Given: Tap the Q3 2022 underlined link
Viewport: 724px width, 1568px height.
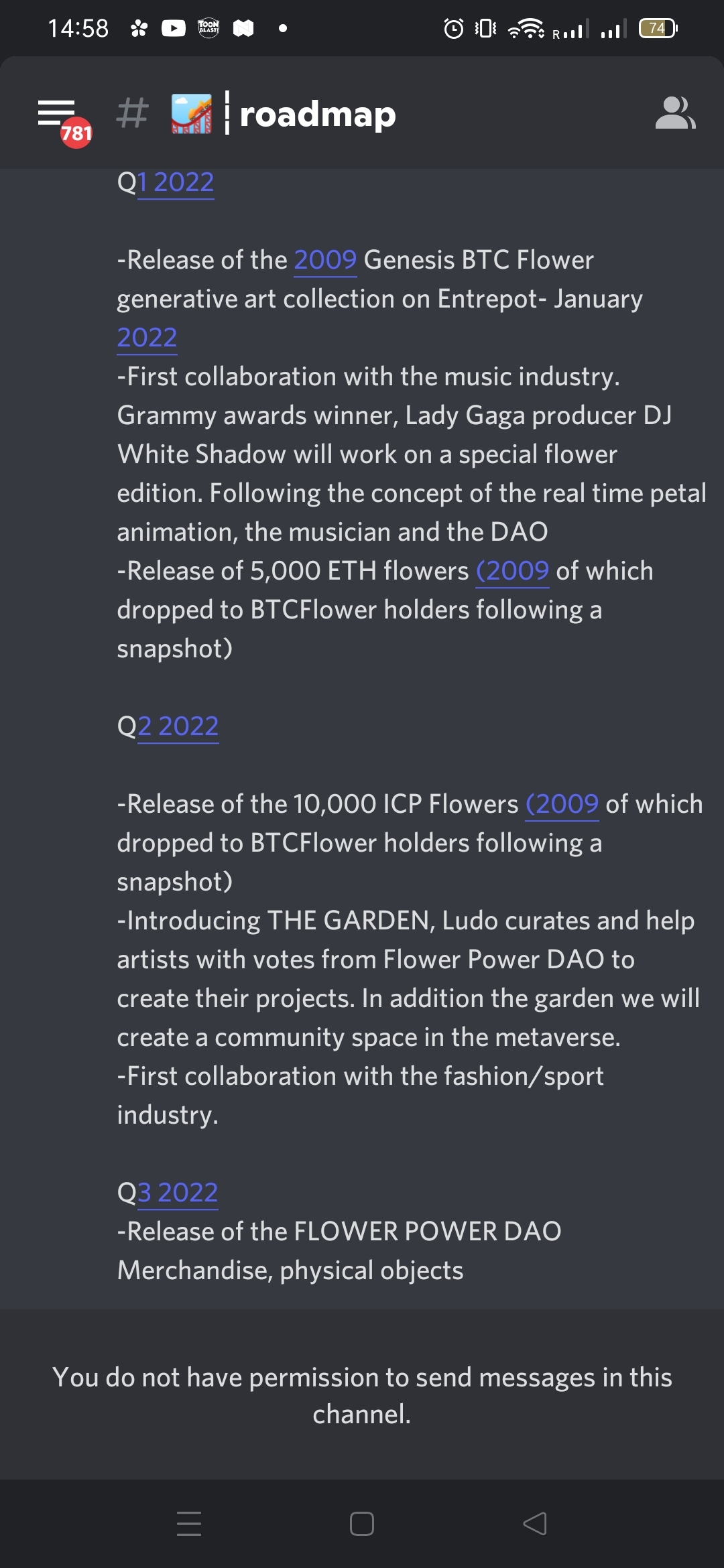Looking at the screenshot, I should (x=178, y=1193).
